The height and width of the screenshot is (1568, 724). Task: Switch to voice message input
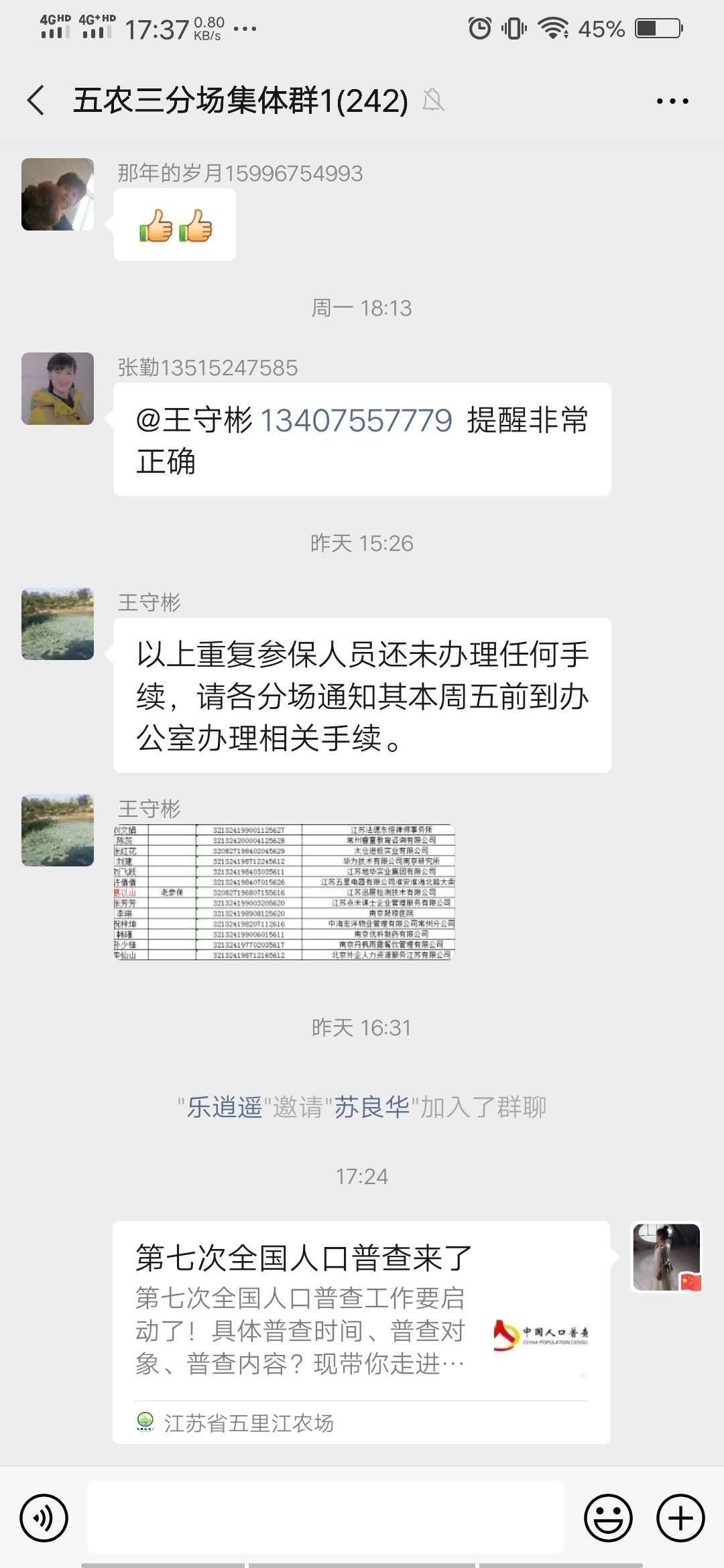(x=44, y=1518)
